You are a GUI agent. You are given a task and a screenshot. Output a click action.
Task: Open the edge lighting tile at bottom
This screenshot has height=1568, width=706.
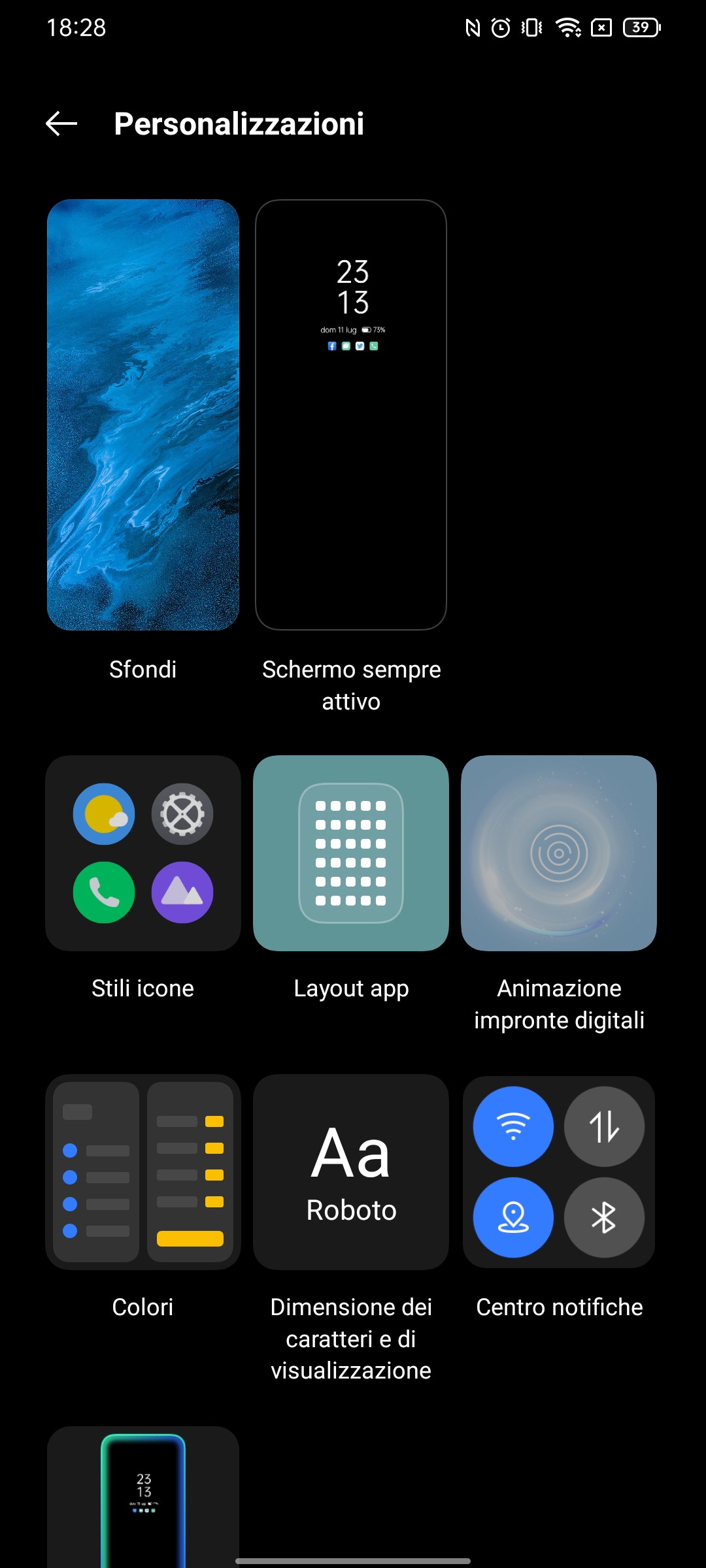click(143, 1497)
